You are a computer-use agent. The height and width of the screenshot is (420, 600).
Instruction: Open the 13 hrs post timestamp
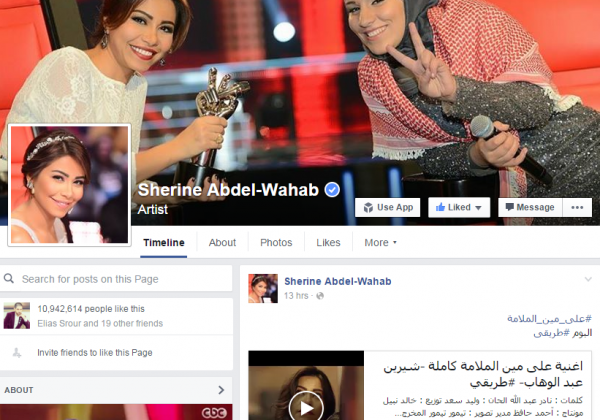tap(295, 296)
